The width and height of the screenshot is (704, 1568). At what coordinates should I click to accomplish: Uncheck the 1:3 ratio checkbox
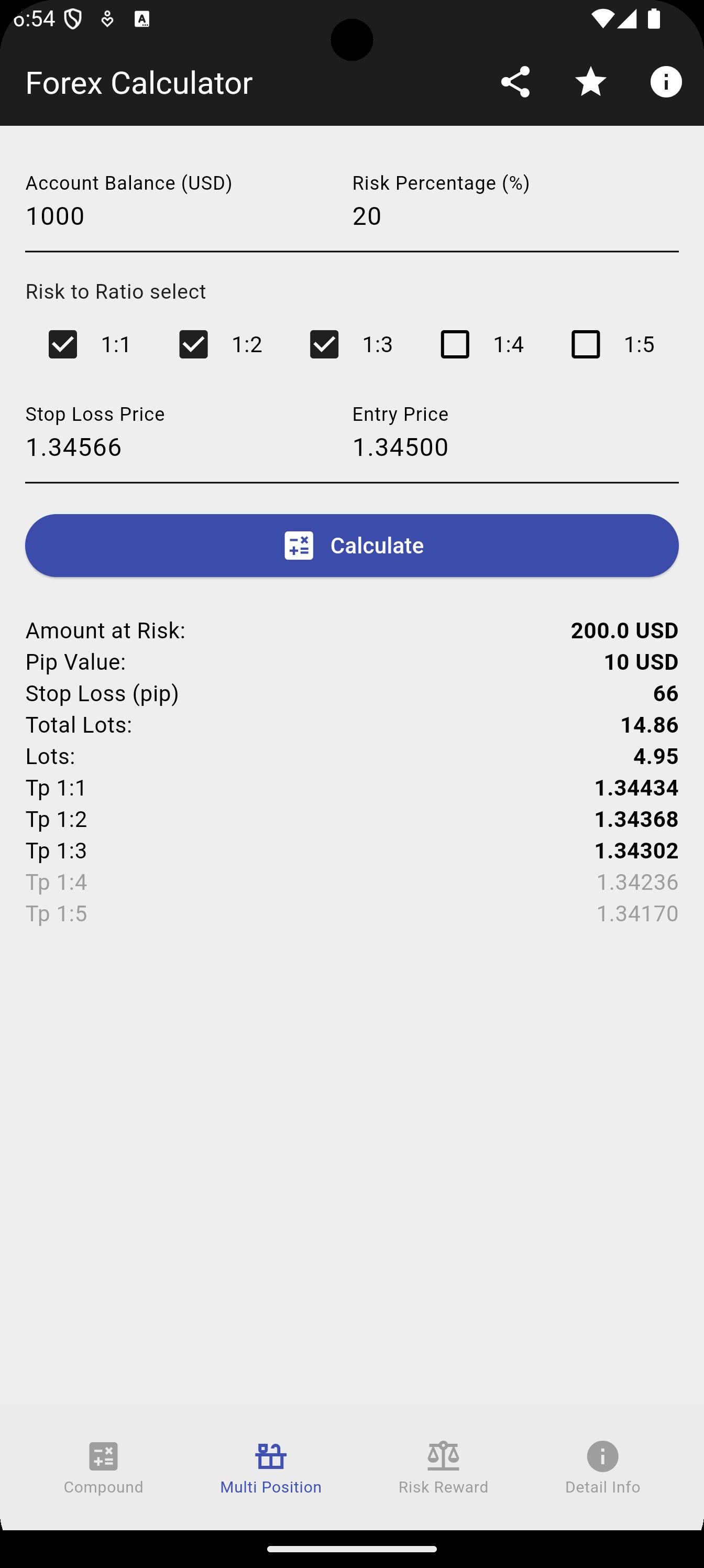point(324,344)
